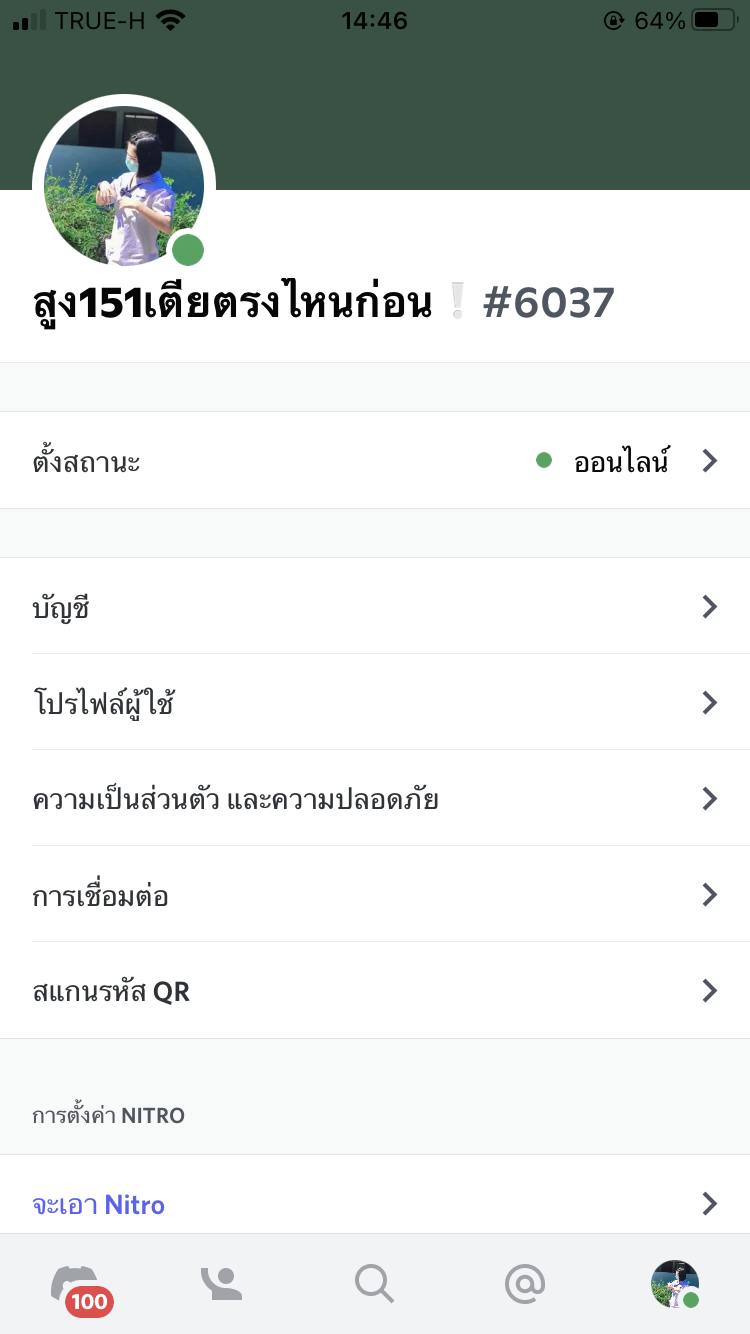Open โปรไฟล์ผู้ใช้ user profile settings
This screenshot has width=750, height=1334.
[x=375, y=702]
